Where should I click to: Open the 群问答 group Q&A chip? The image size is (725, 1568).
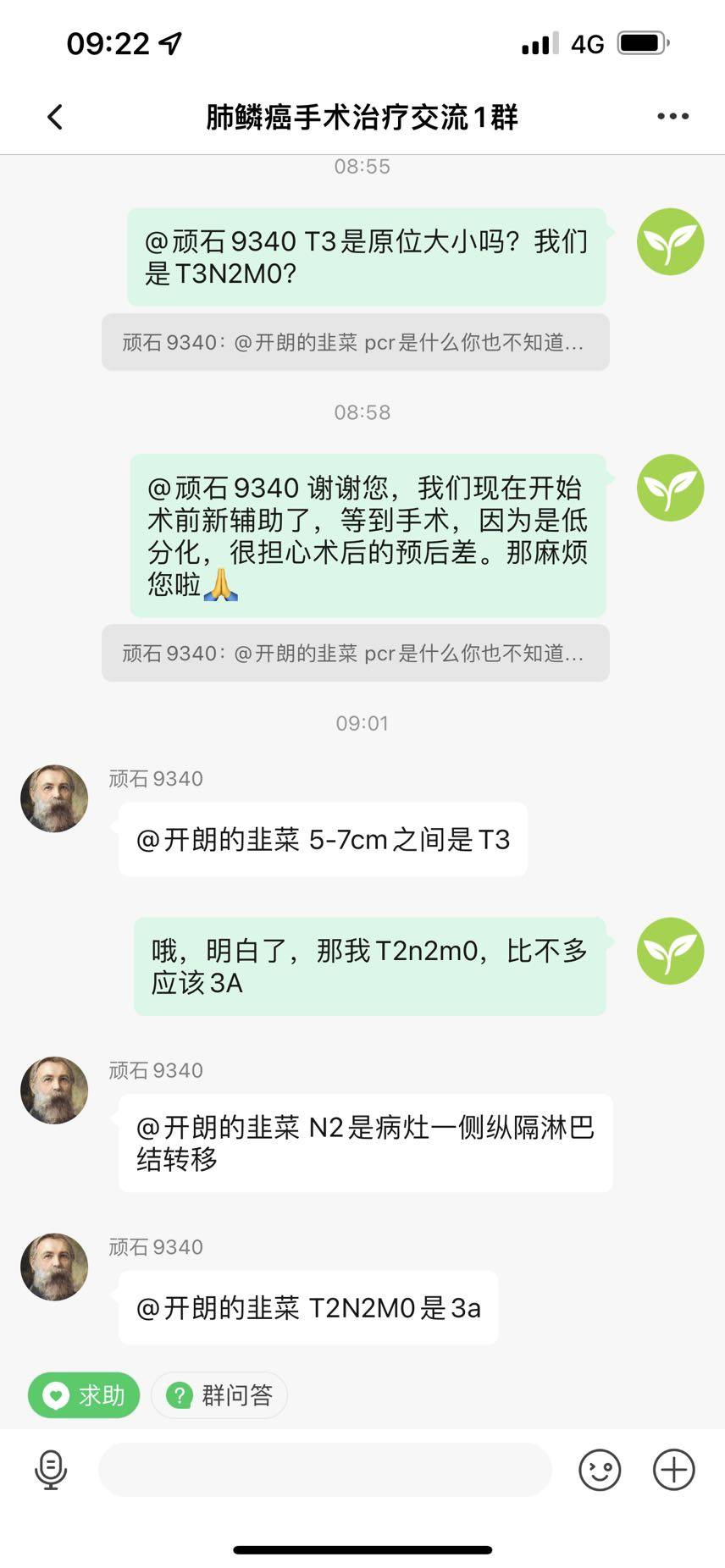point(219,1394)
